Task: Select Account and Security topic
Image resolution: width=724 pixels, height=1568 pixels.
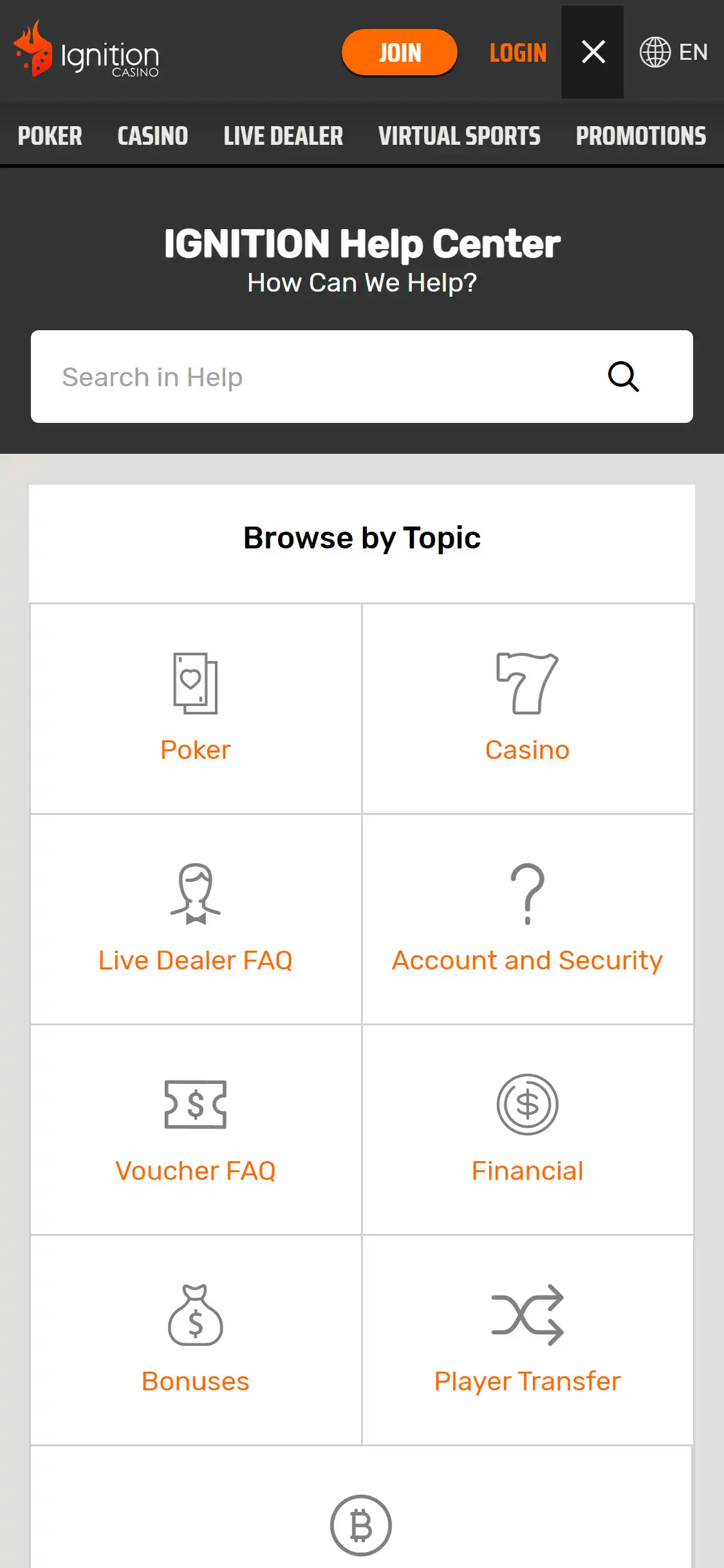Action: [527, 919]
